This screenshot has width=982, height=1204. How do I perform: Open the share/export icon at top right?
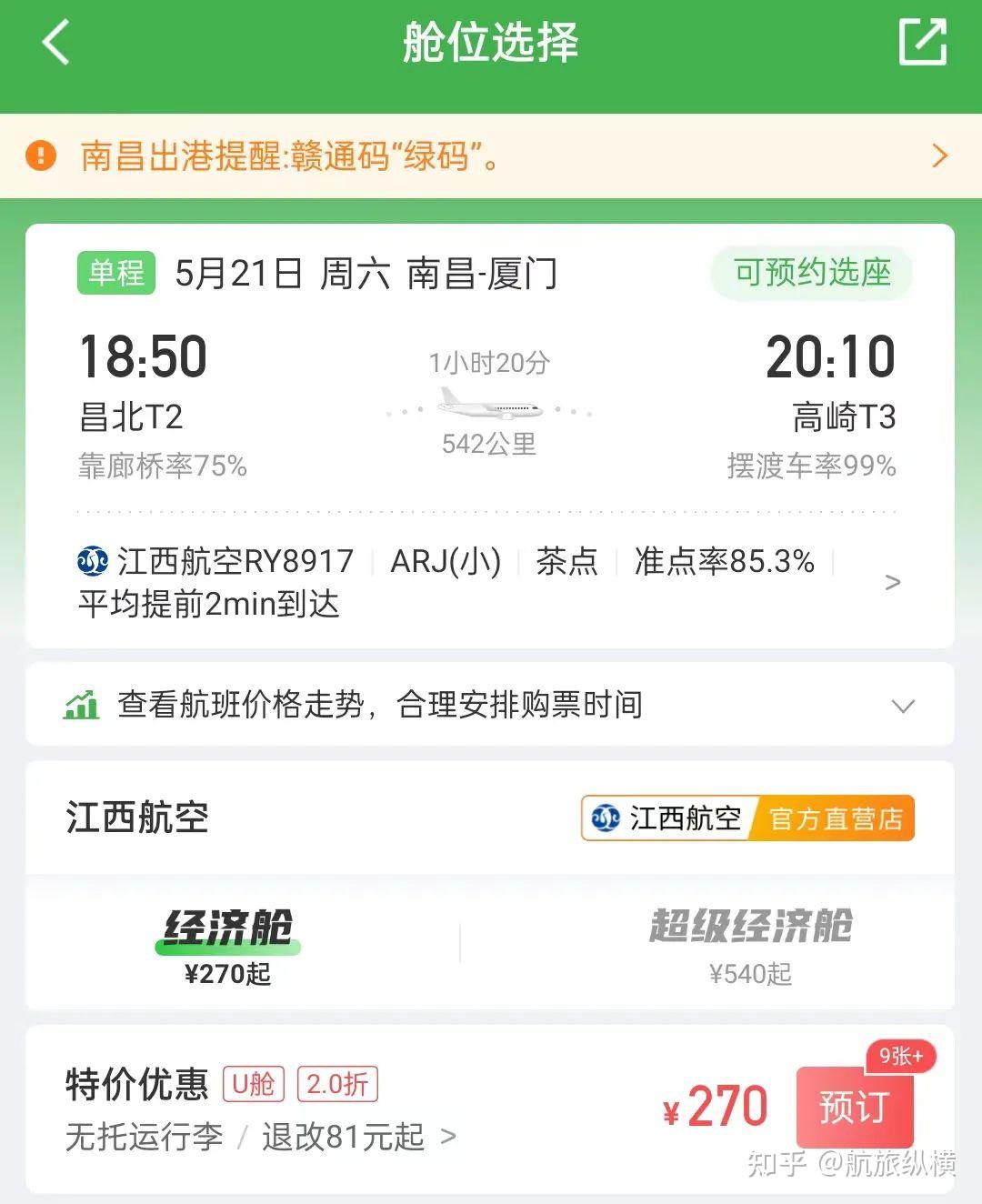[922, 41]
